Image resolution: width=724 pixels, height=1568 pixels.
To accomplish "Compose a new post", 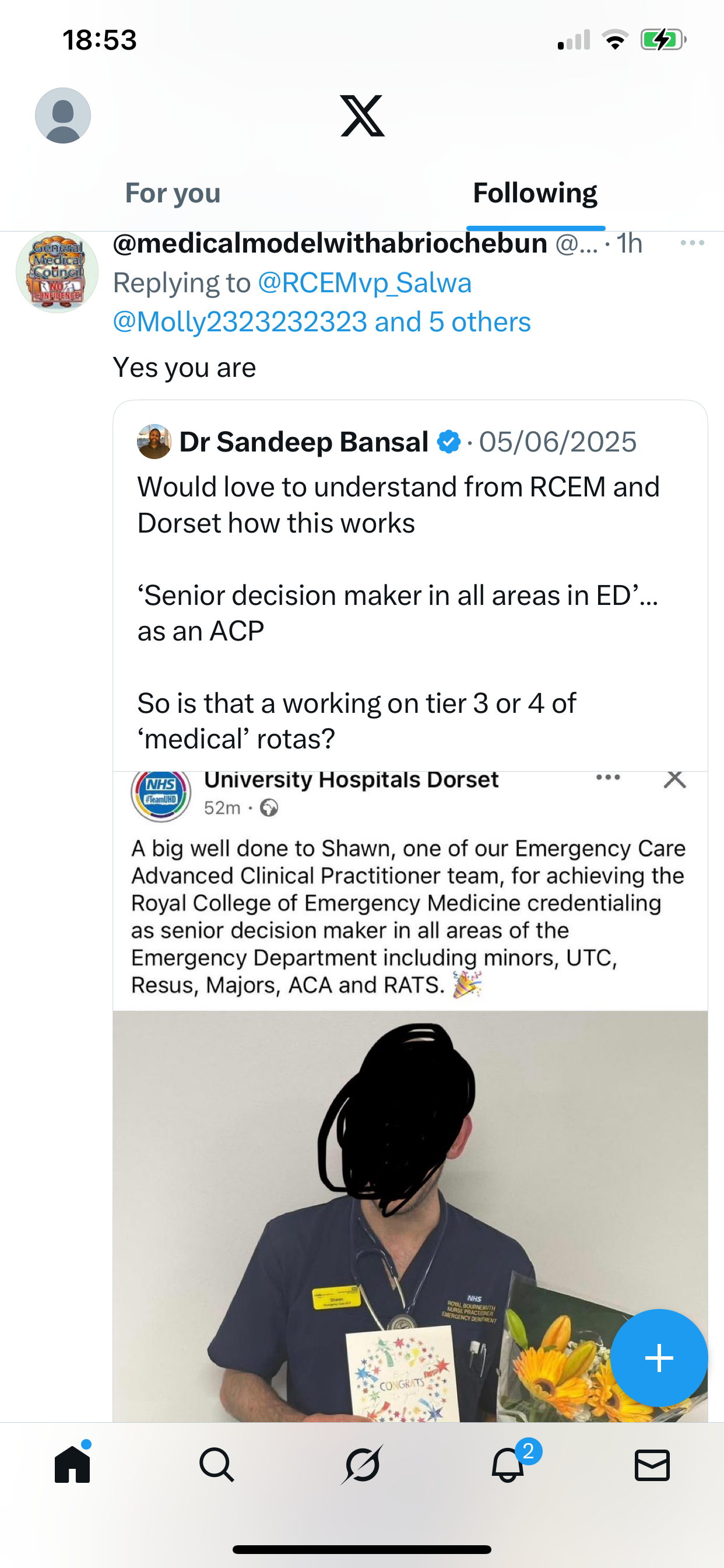I will pyautogui.click(x=659, y=1357).
